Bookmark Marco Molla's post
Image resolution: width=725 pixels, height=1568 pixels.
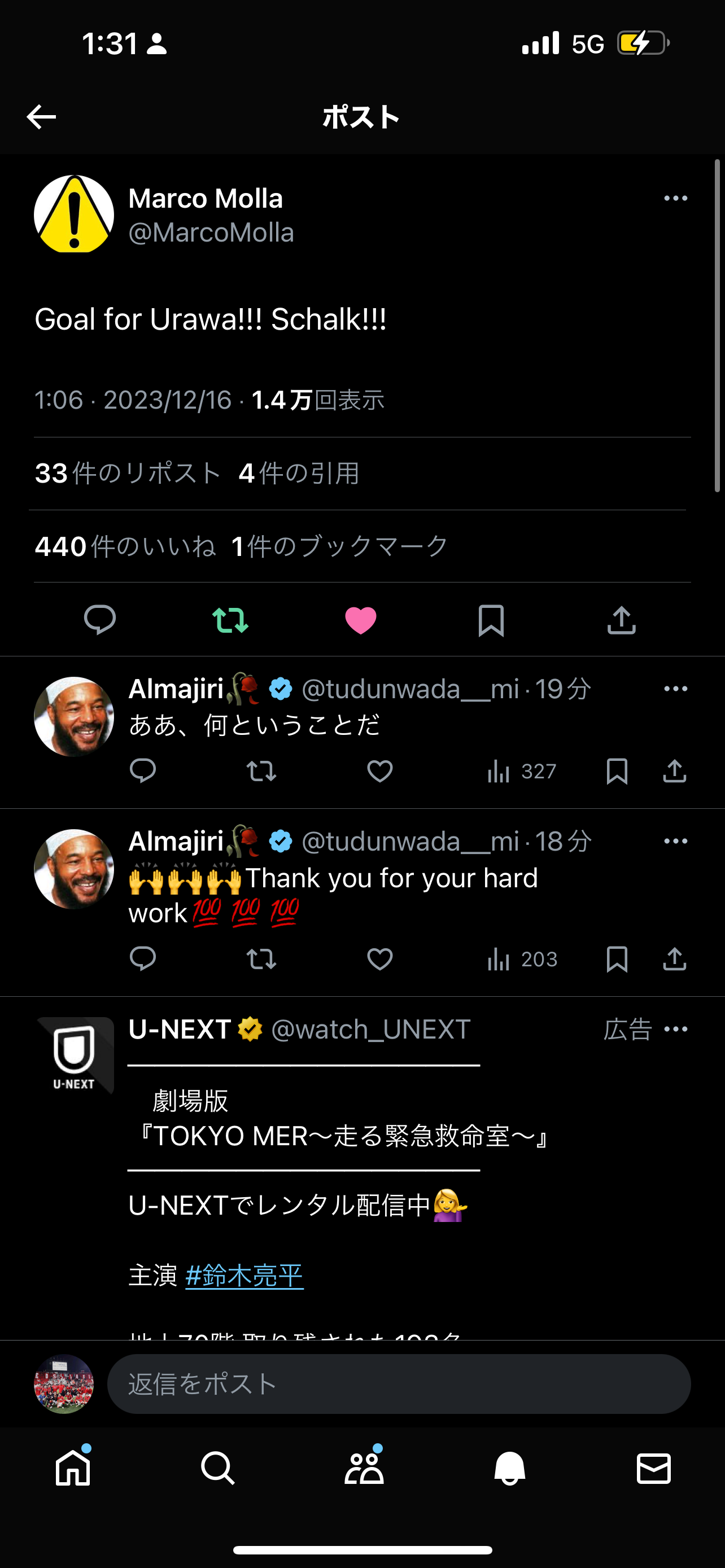(491, 620)
